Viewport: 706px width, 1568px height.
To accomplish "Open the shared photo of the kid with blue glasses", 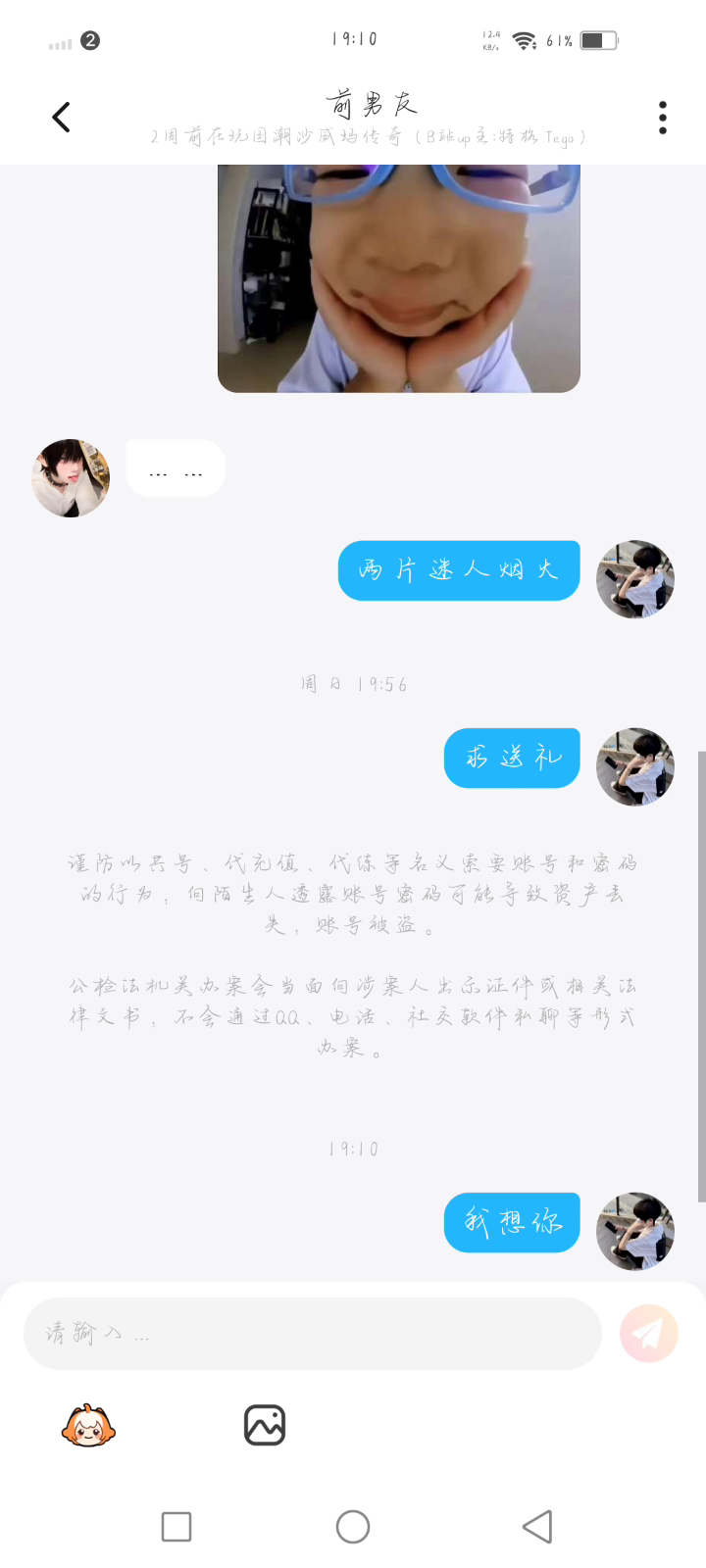I will tap(399, 278).
